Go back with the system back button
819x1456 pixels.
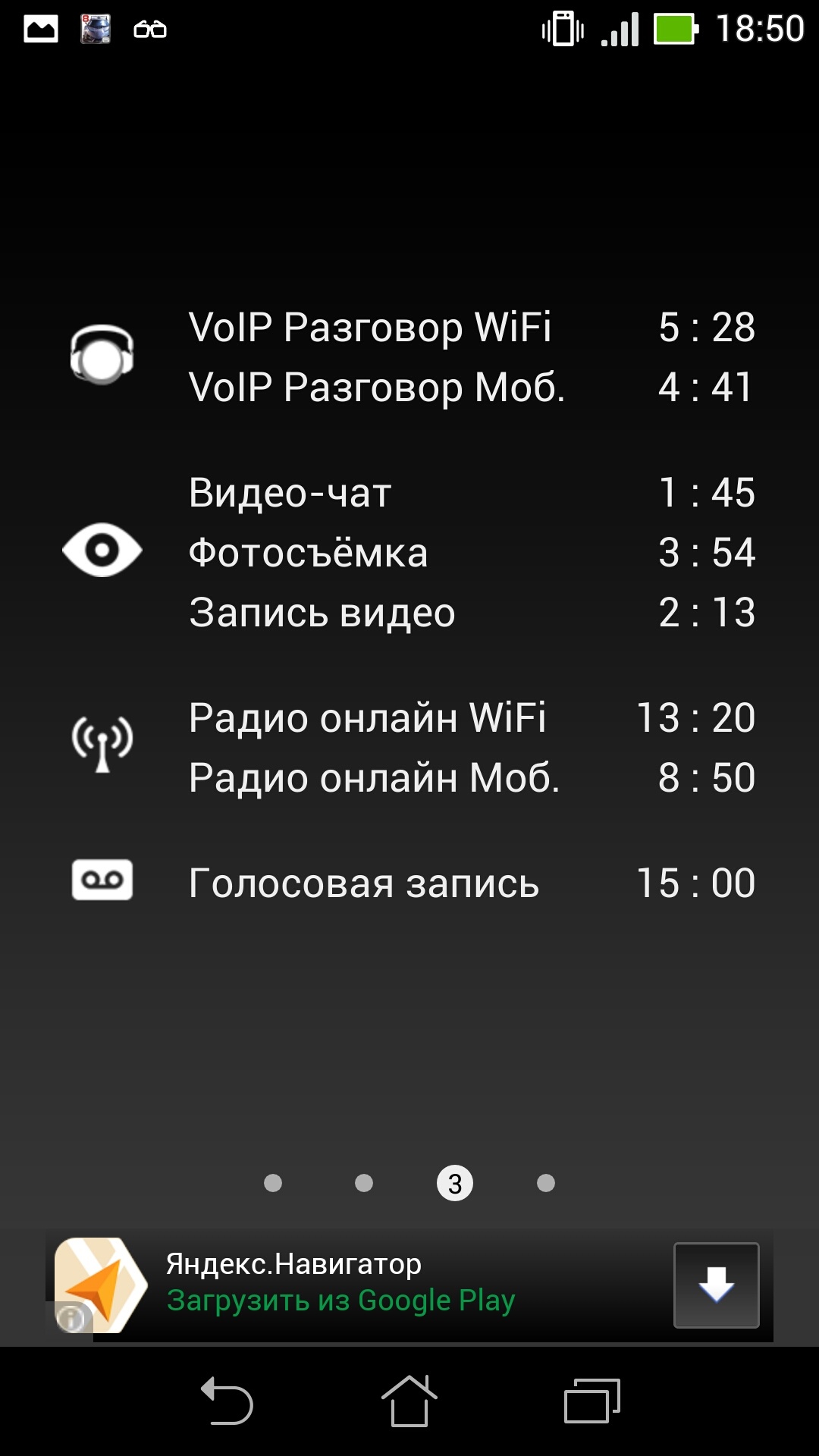point(226,1401)
